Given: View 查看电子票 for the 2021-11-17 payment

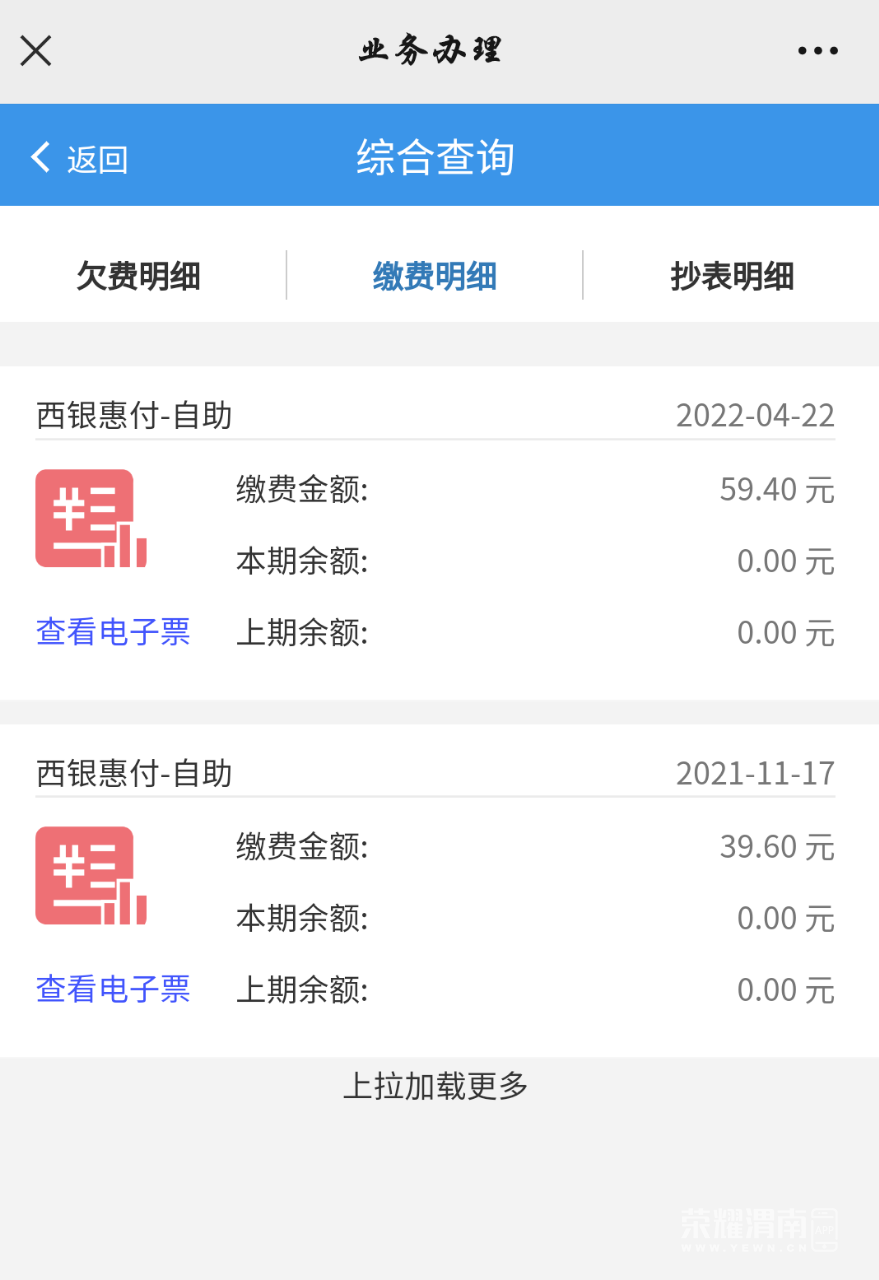Looking at the screenshot, I should (113, 989).
